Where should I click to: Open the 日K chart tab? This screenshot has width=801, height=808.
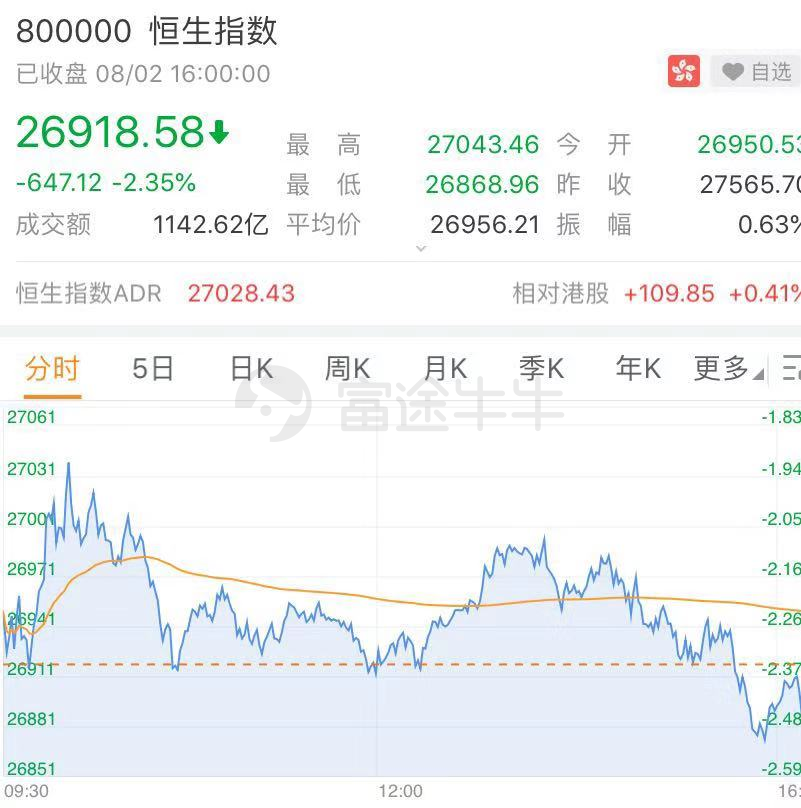click(x=250, y=369)
